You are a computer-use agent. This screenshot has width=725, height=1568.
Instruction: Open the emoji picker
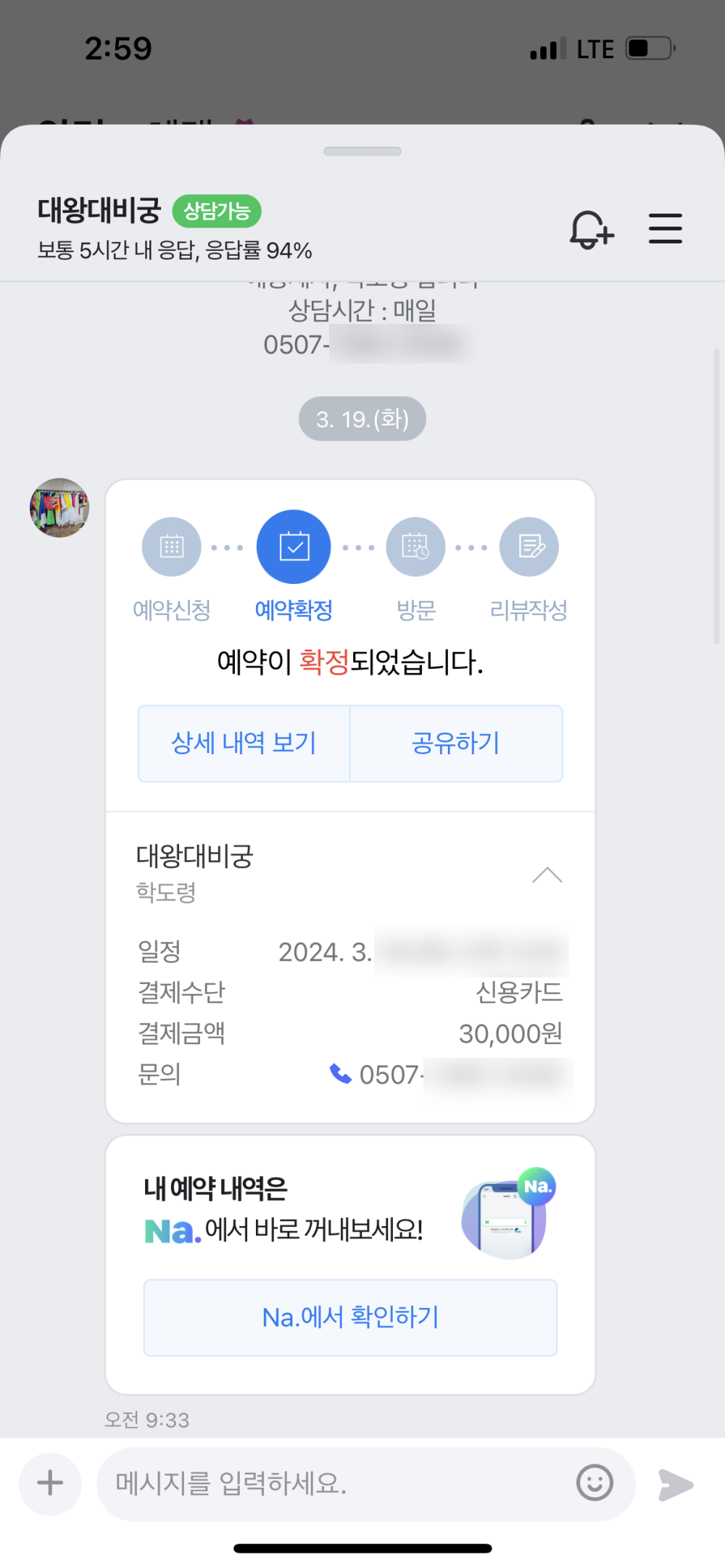(594, 1482)
